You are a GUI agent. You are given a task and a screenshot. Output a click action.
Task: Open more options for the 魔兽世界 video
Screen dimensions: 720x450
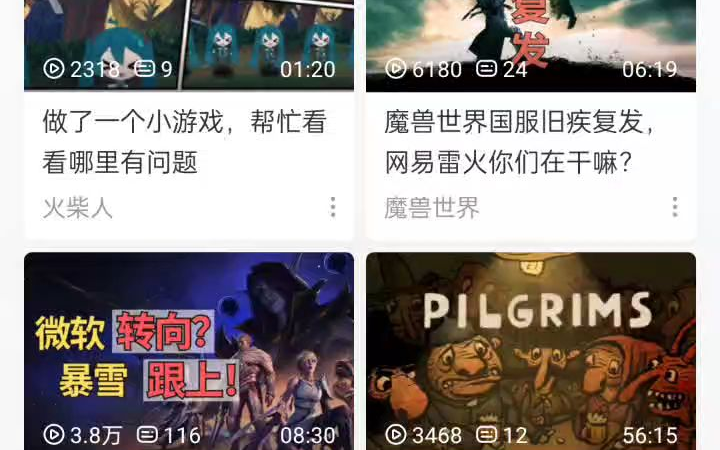[x=675, y=207]
